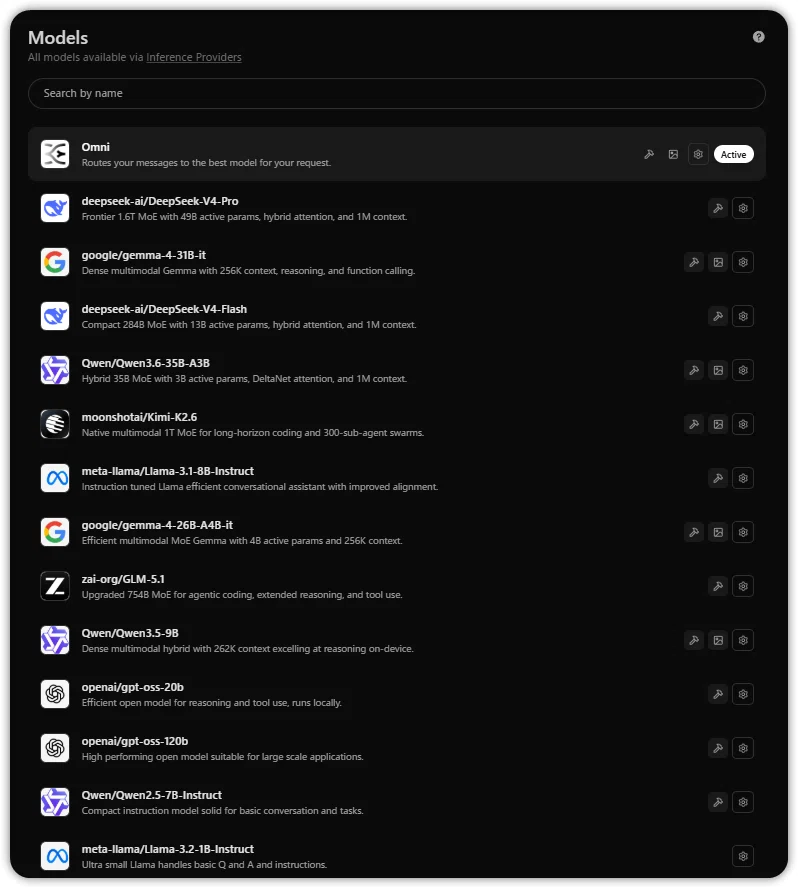
Task: Open settings gear for google/gemma-4-31B-it
Action: (742, 262)
